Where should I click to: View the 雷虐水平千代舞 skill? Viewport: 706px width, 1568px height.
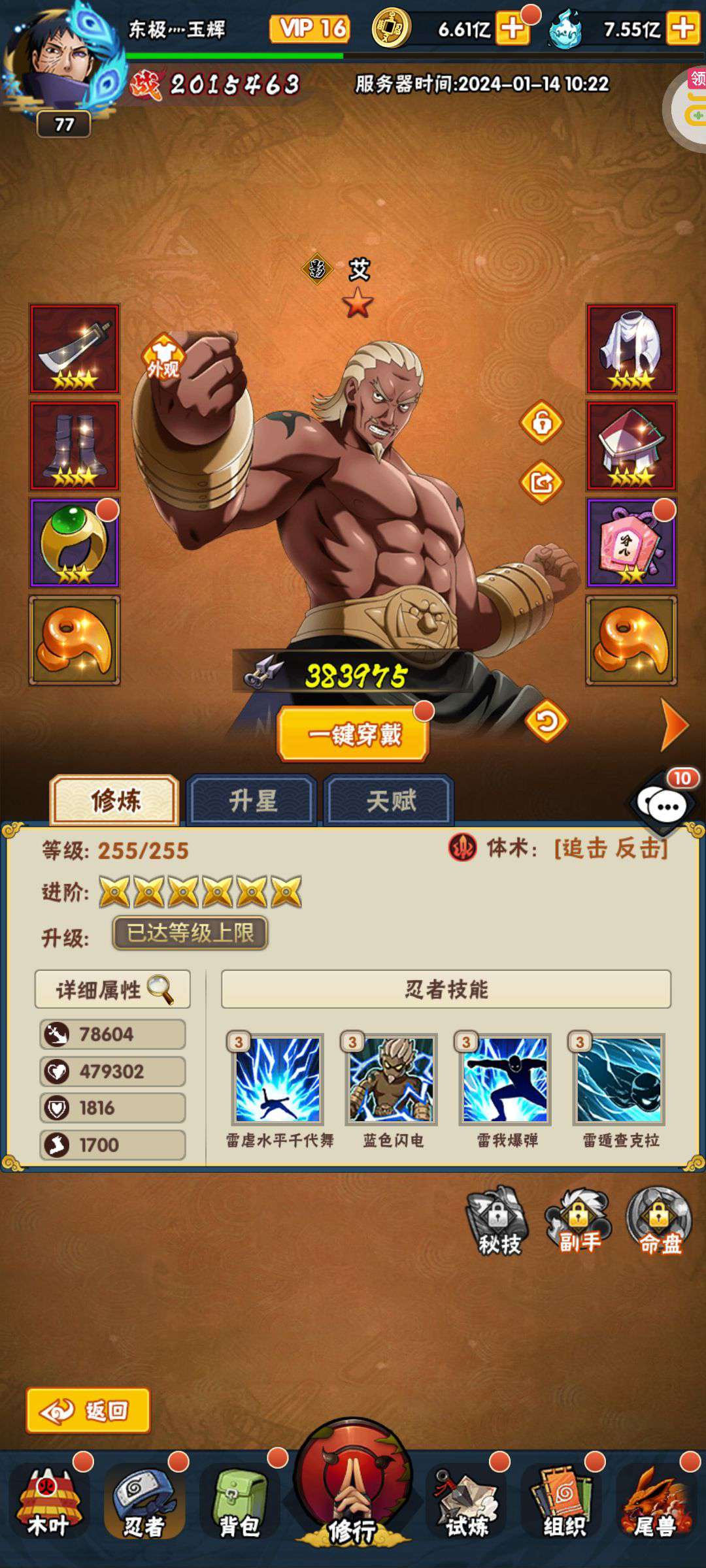[x=278, y=1079]
